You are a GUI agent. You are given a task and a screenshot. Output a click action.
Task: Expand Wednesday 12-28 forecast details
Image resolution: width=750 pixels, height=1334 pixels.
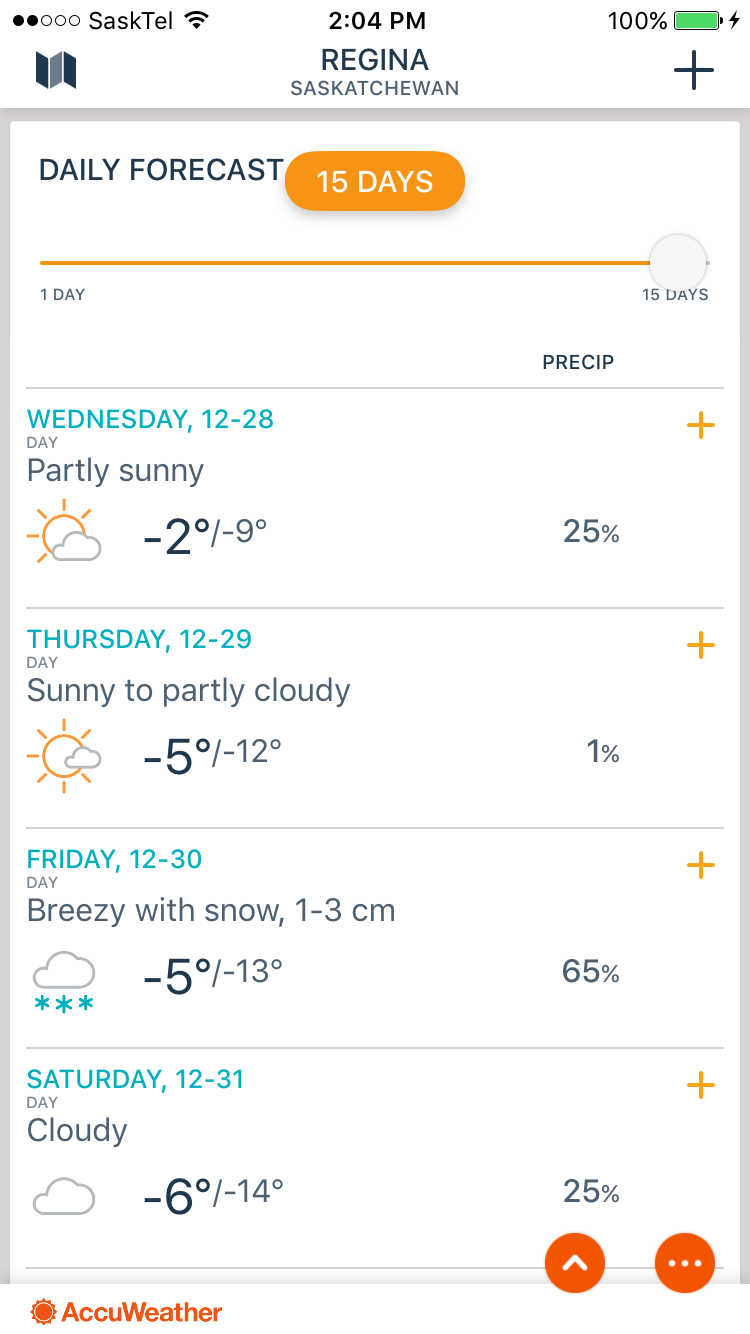click(701, 425)
